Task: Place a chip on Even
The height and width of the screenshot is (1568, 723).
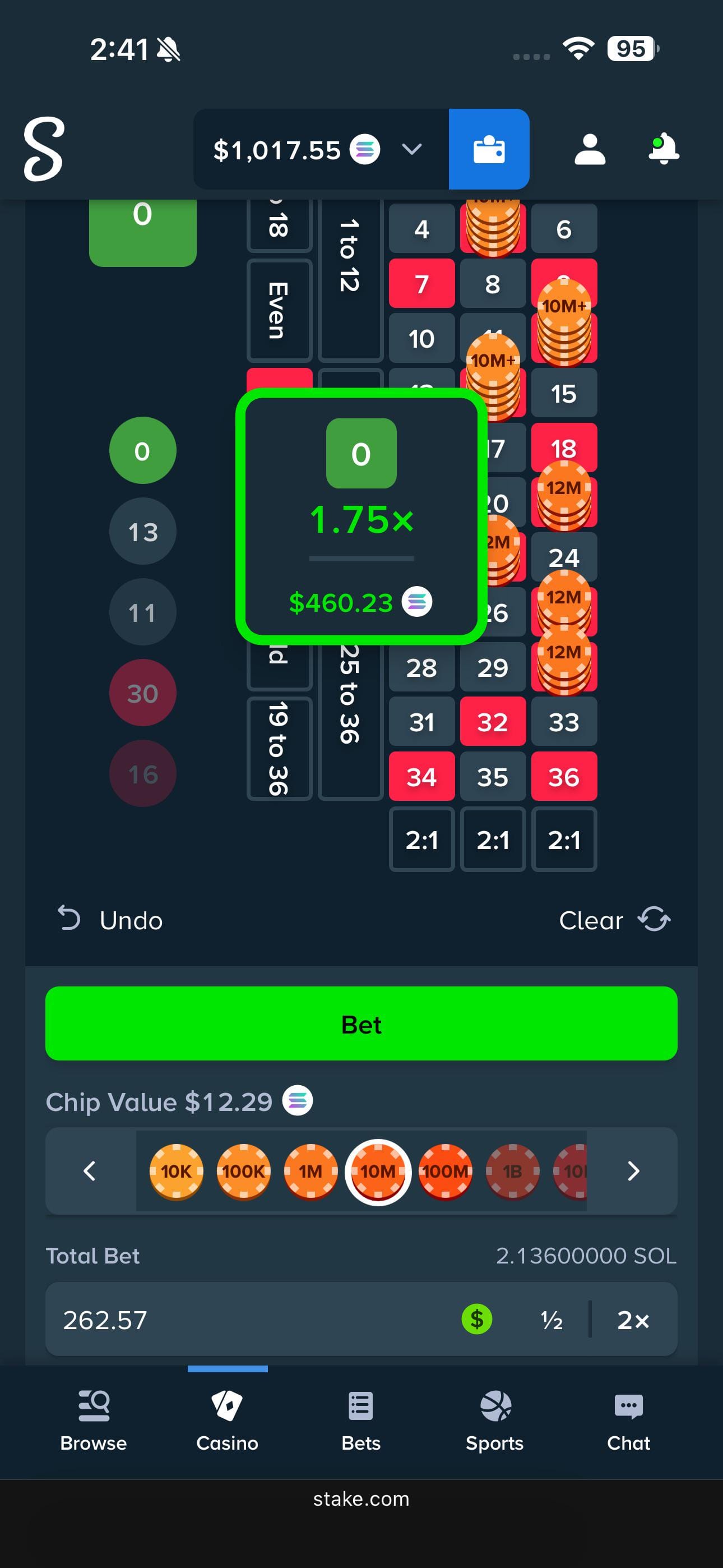Action: [279, 311]
